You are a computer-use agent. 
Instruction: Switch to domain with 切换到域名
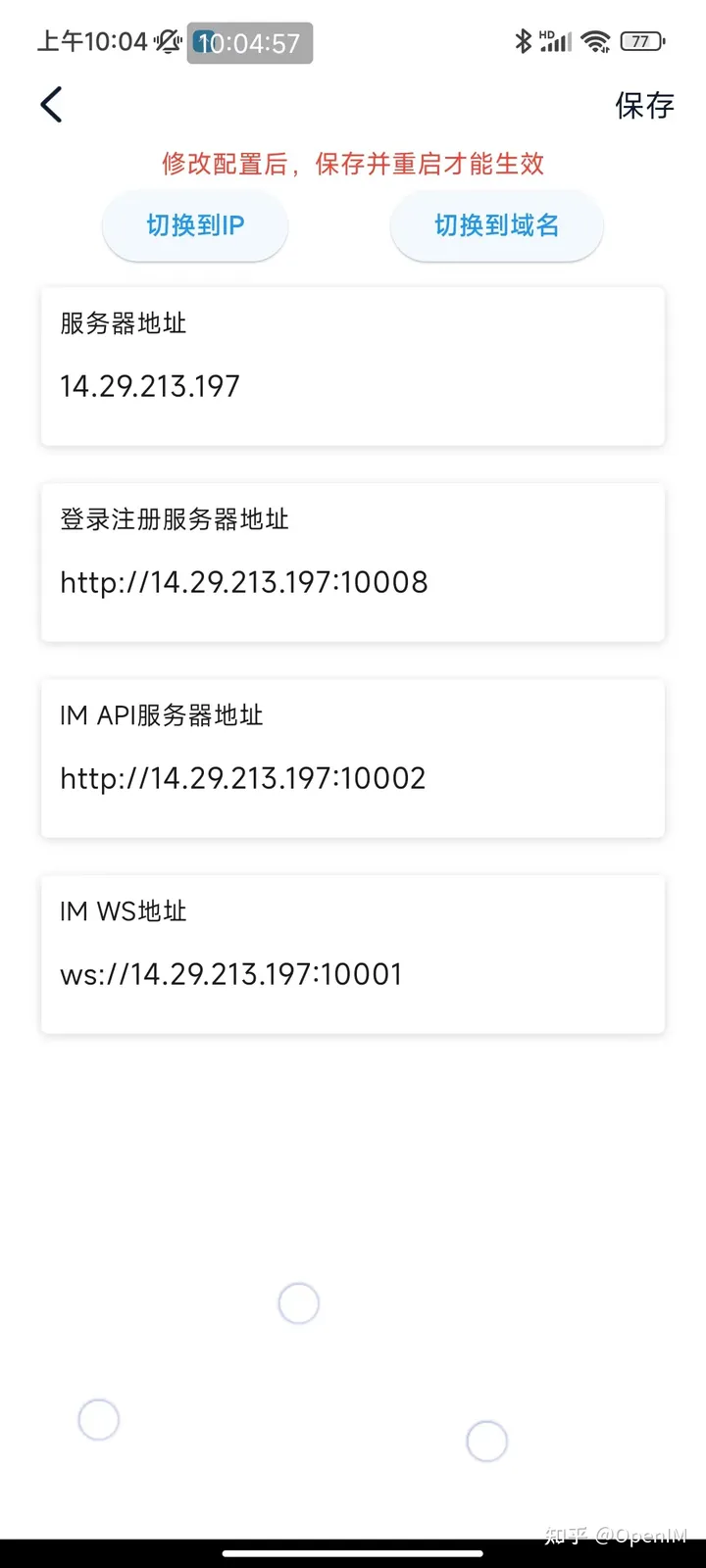point(496,226)
